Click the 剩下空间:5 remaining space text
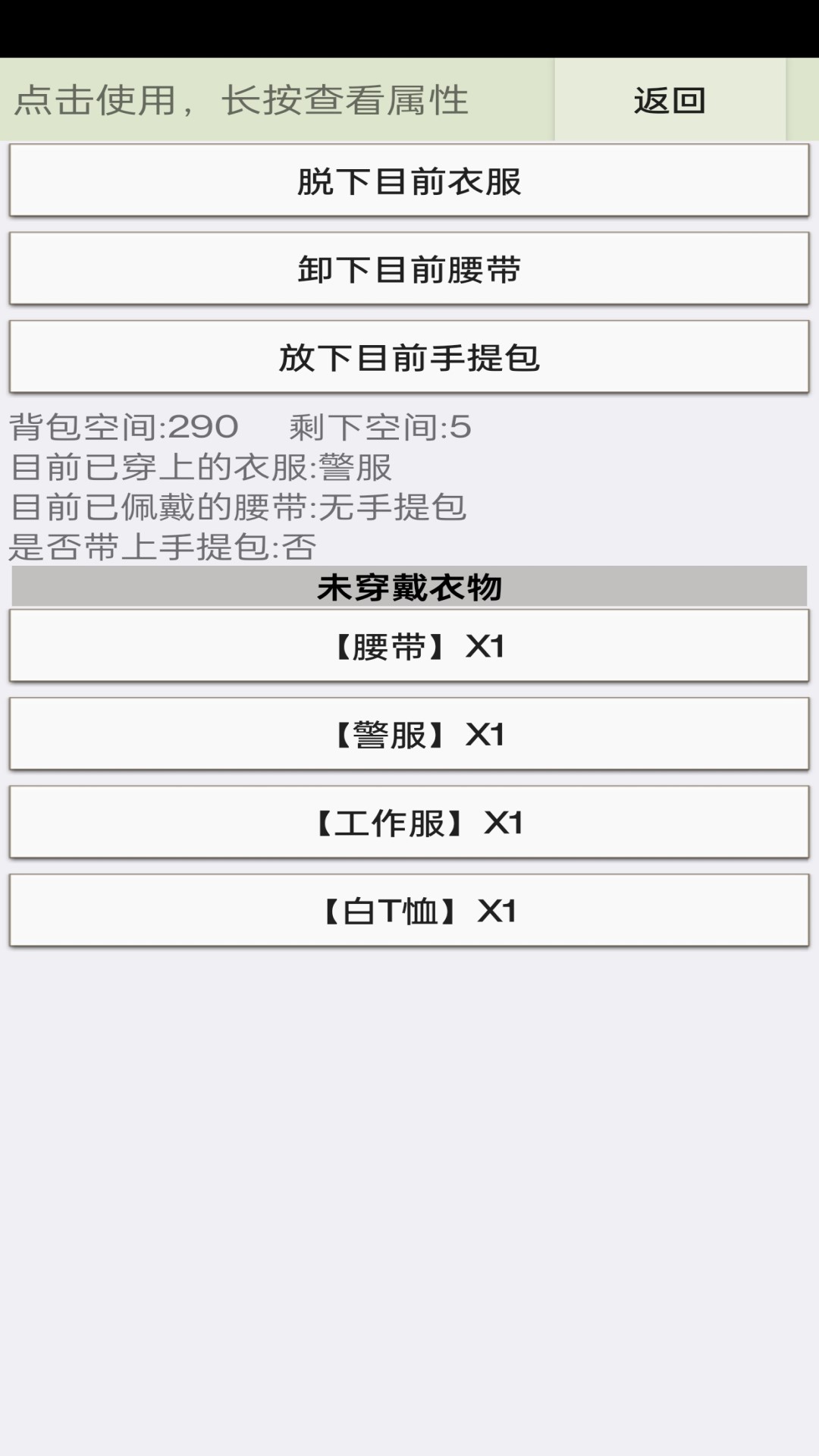The width and height of the screenshot is (819, 1456). (379, 427)
